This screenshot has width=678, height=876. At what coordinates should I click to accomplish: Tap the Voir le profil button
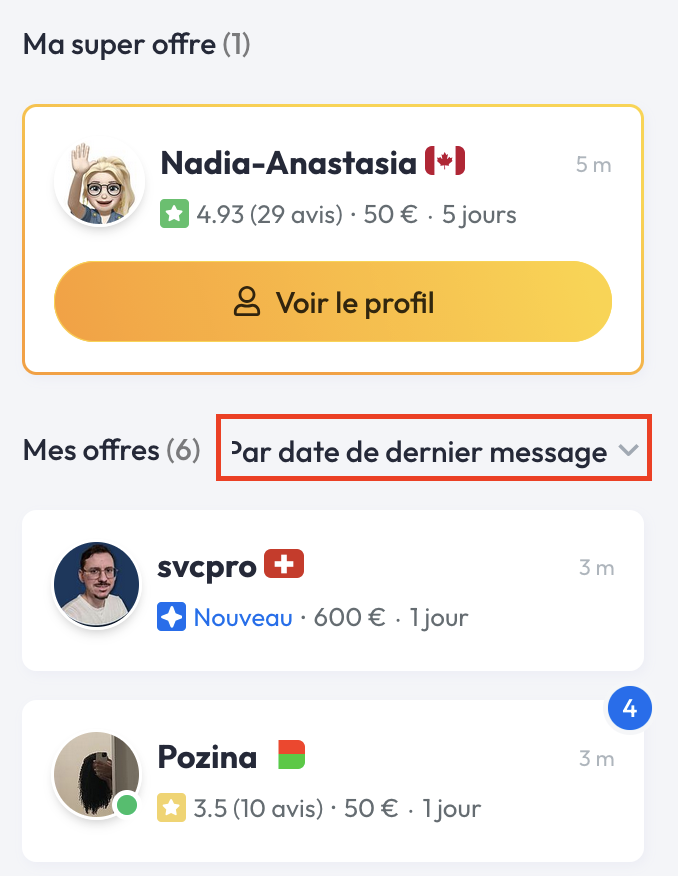(332, 302)
